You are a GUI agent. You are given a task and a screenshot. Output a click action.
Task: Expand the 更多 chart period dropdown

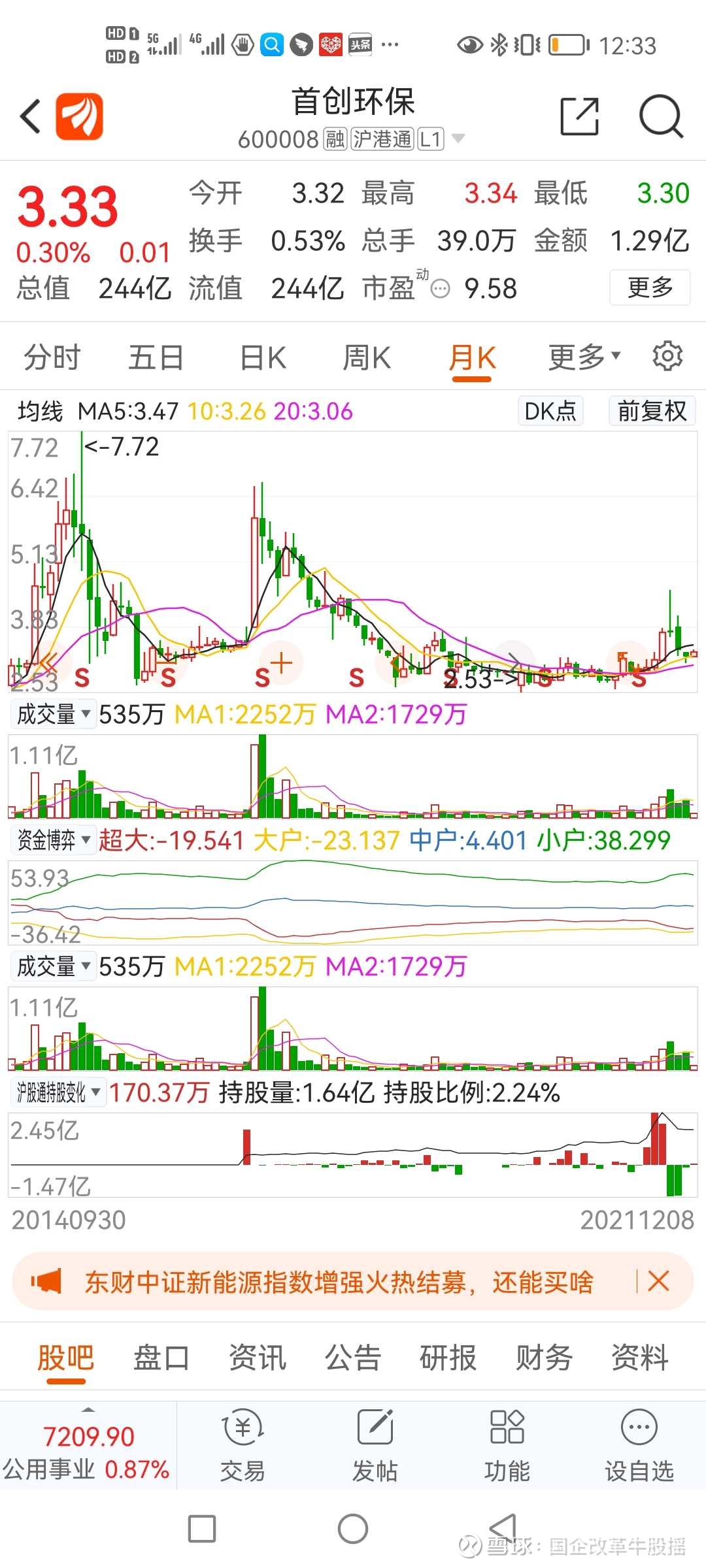pyautogui.click(x=584, y=357)
